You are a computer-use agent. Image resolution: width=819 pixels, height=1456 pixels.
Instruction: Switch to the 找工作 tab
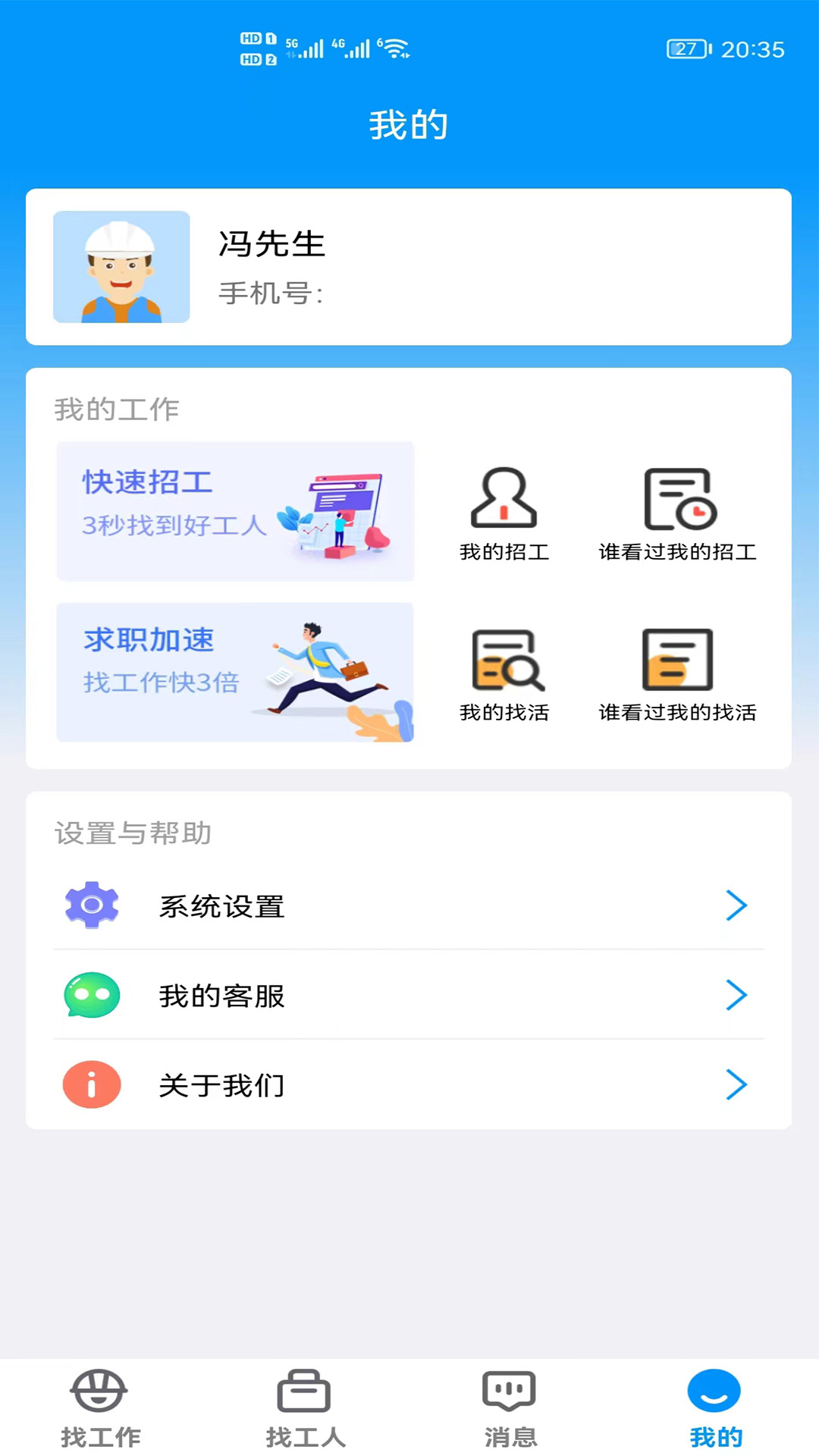(x=100, y=1407)
